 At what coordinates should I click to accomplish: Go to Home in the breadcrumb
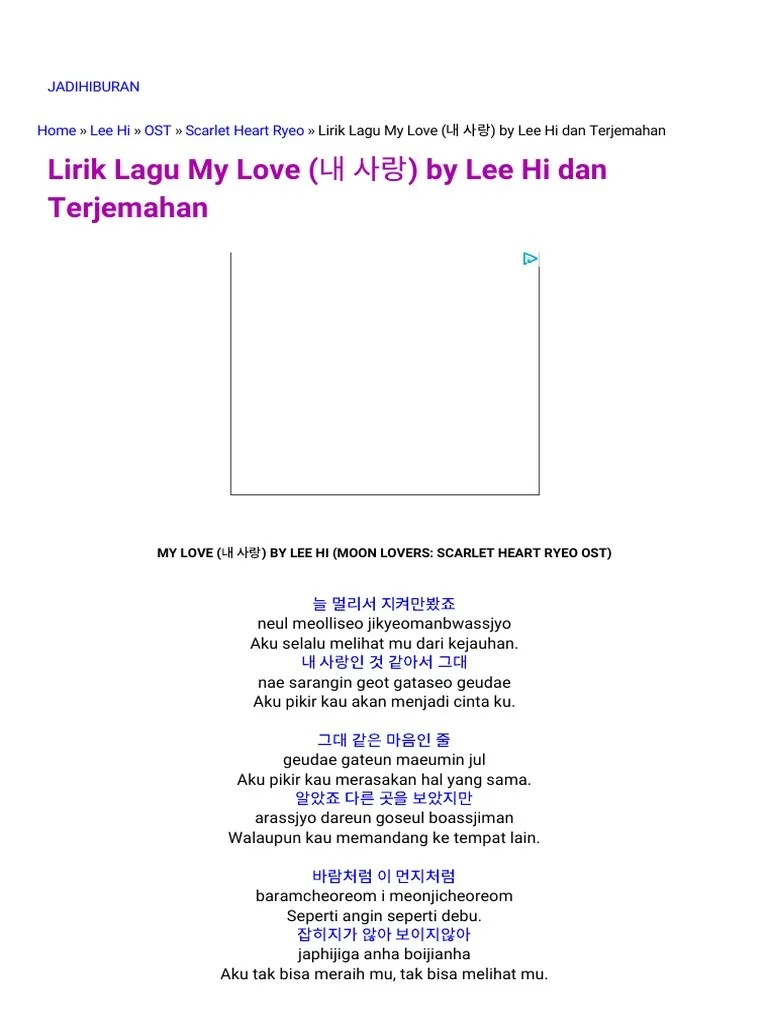[56, 131]
